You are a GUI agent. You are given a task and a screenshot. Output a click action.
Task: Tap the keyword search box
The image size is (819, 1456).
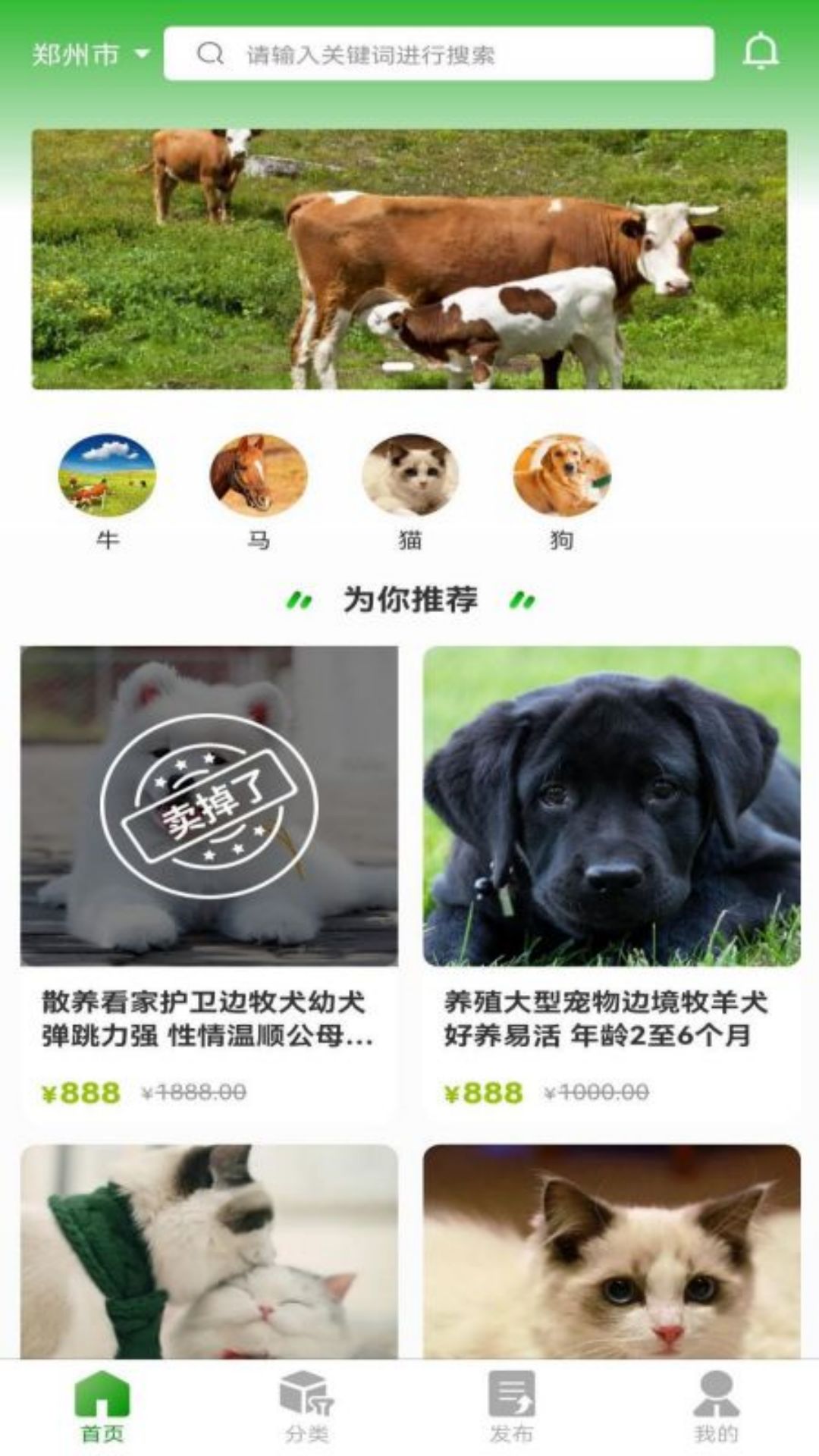tap(438, 54)
